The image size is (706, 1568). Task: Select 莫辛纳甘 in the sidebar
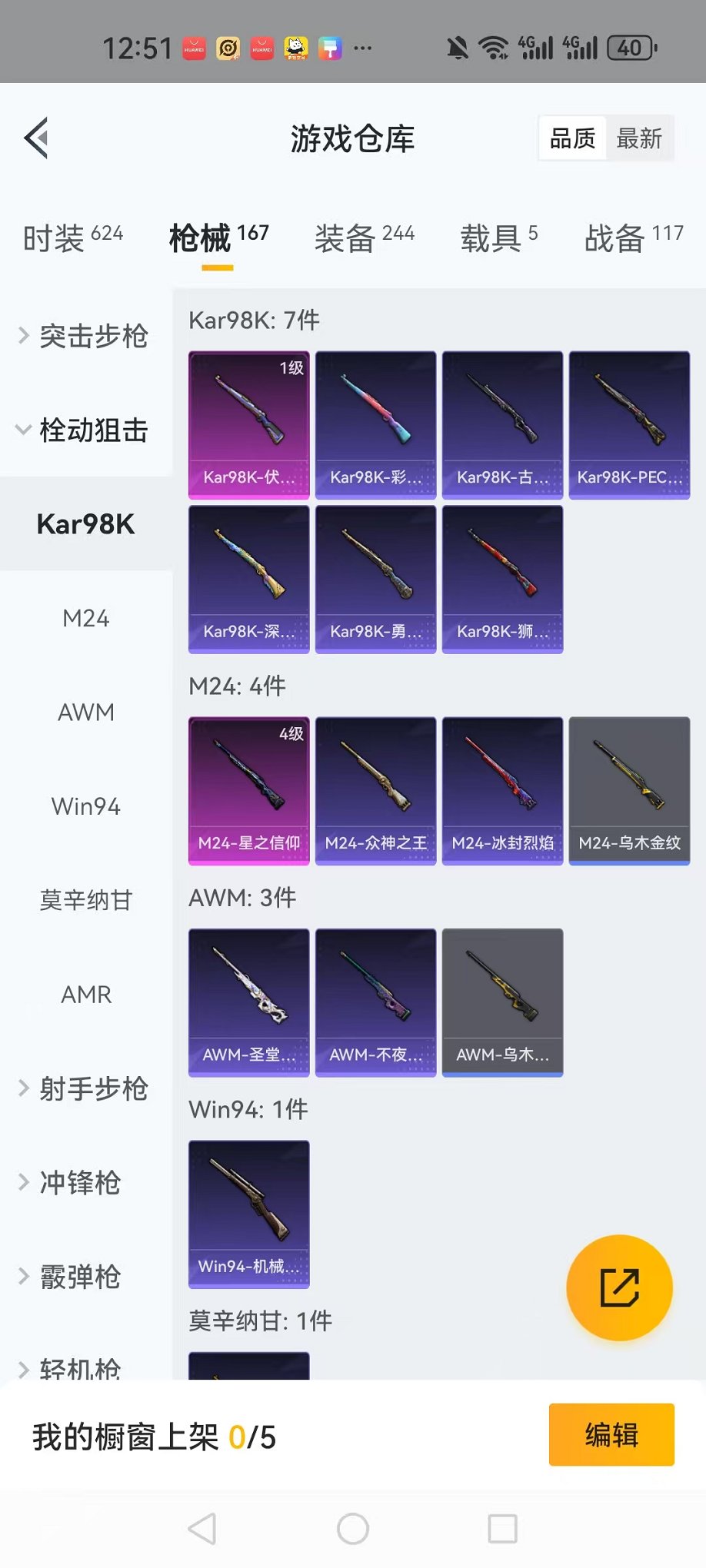tap(86, 900)
